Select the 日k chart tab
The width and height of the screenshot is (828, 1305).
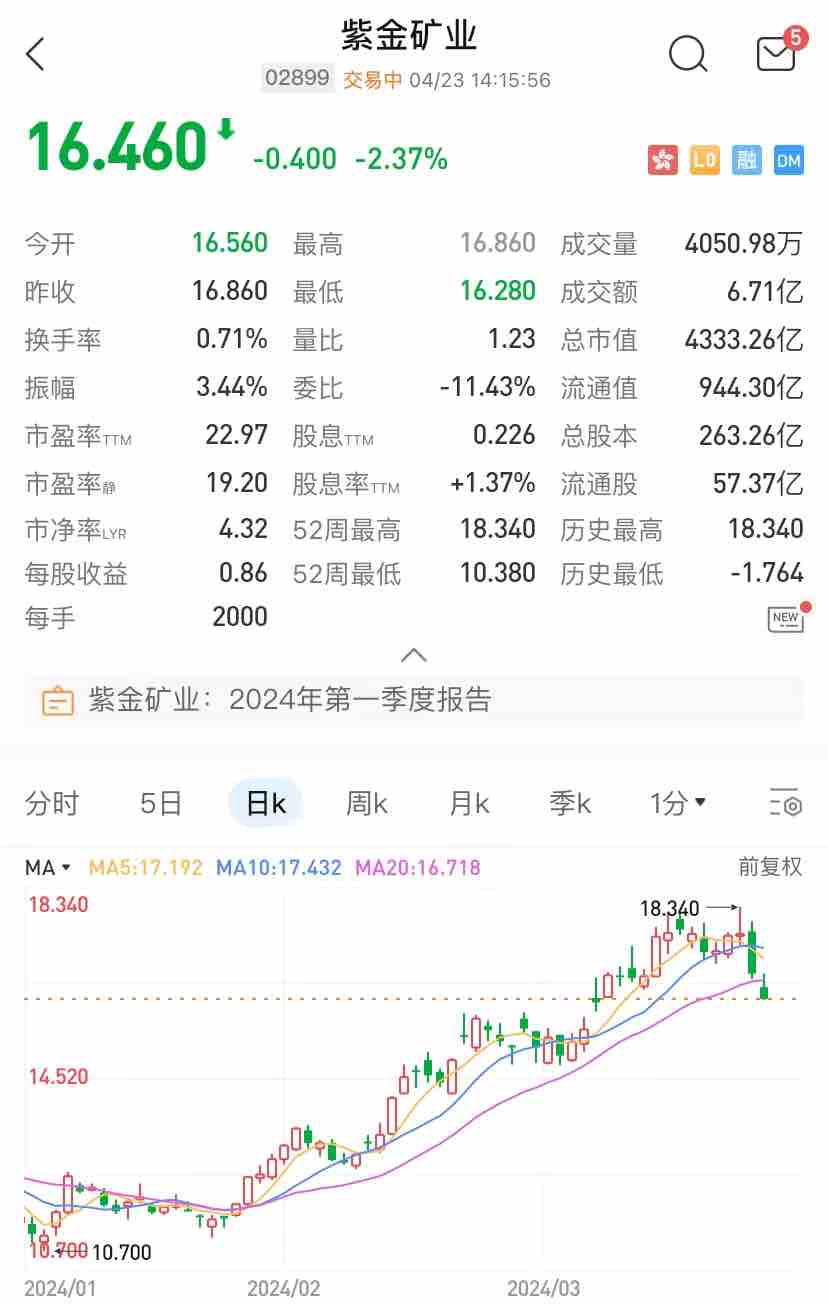tap(266, 803)
